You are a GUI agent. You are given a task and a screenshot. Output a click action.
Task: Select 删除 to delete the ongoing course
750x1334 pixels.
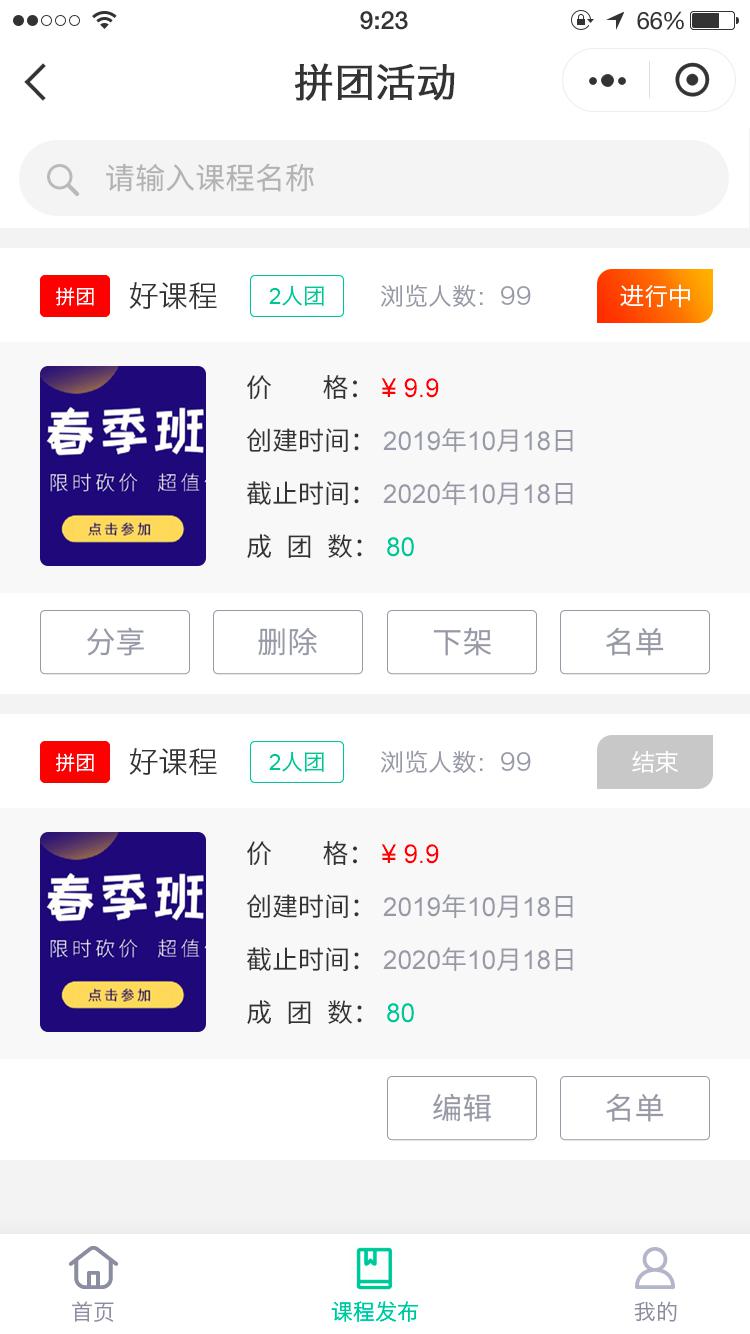pos(288,642)
